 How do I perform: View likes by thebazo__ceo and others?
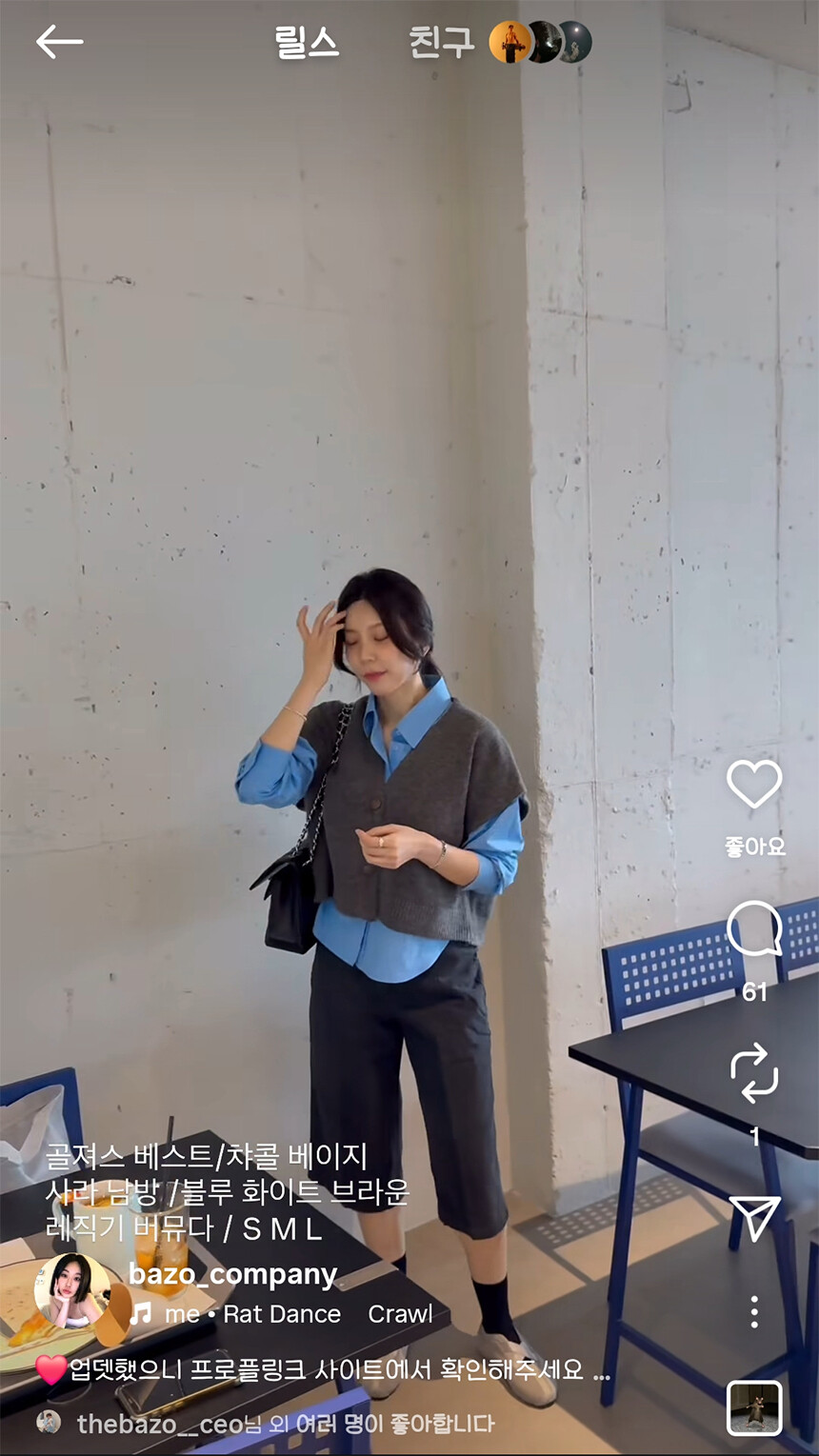(285, 1424)
